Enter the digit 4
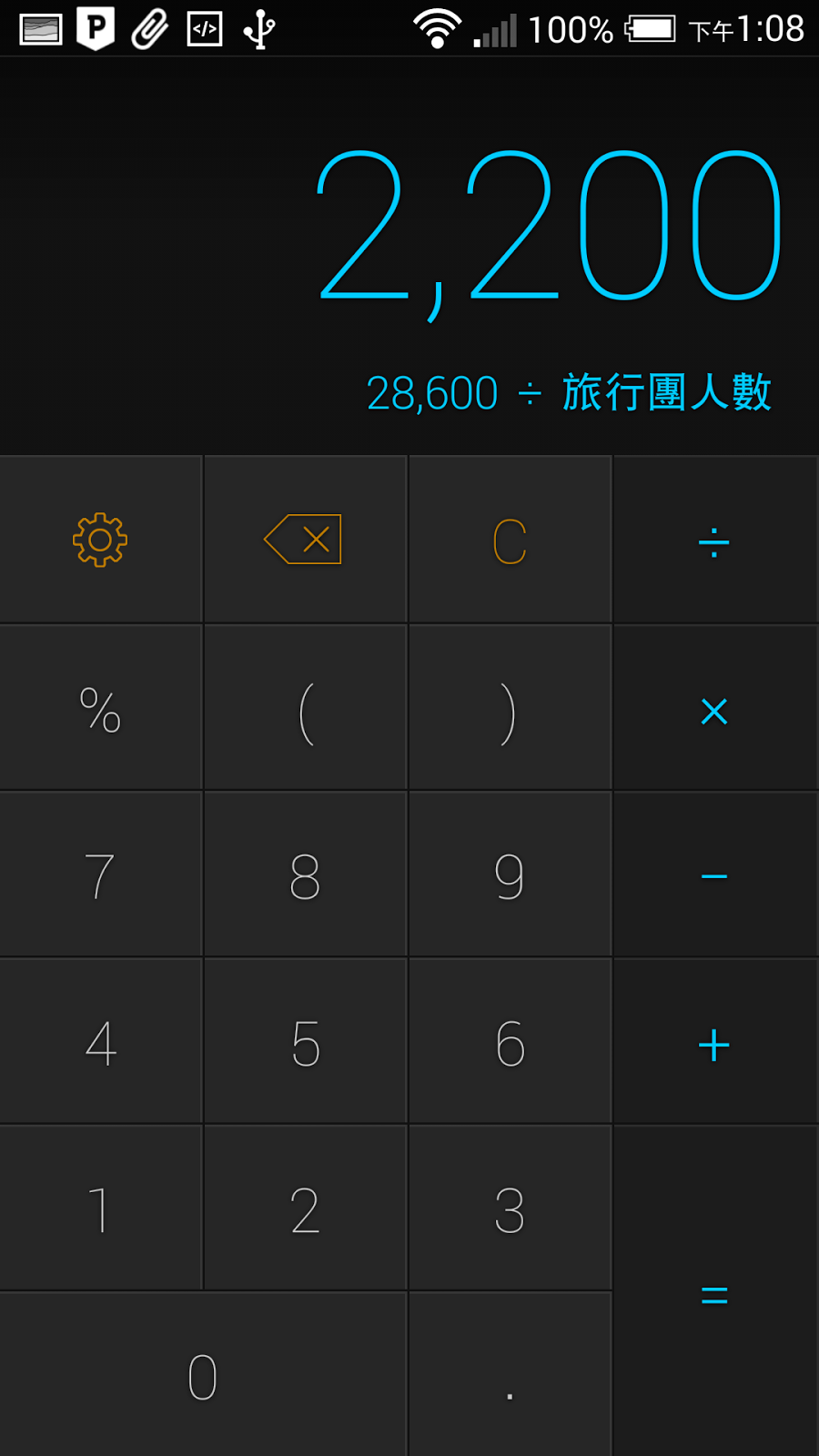The width and height of the screenshot is (819, 1456). click(x=100, y=1041)
